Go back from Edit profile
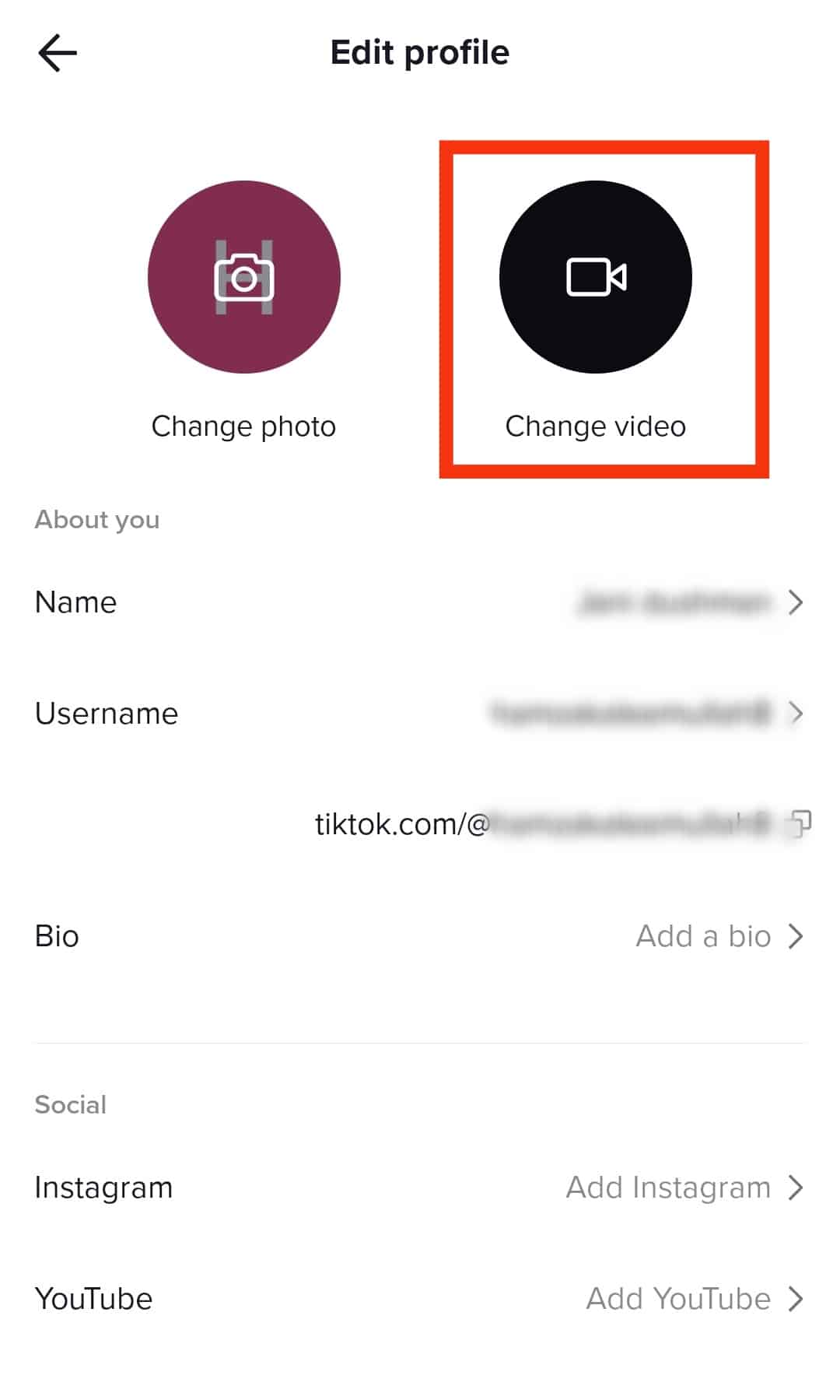The image size is (840, 1400). coord(58,54)
